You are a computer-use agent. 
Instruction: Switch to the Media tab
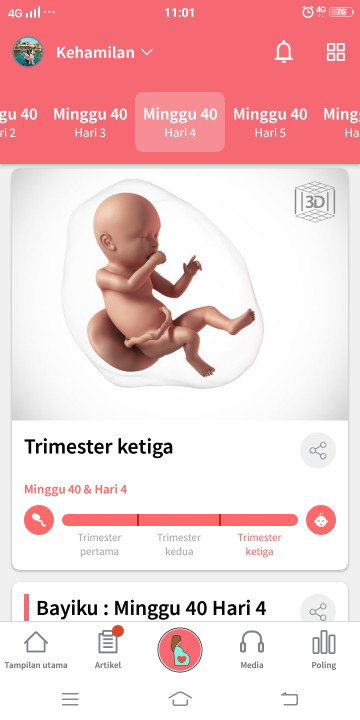[x=252, y=649]
